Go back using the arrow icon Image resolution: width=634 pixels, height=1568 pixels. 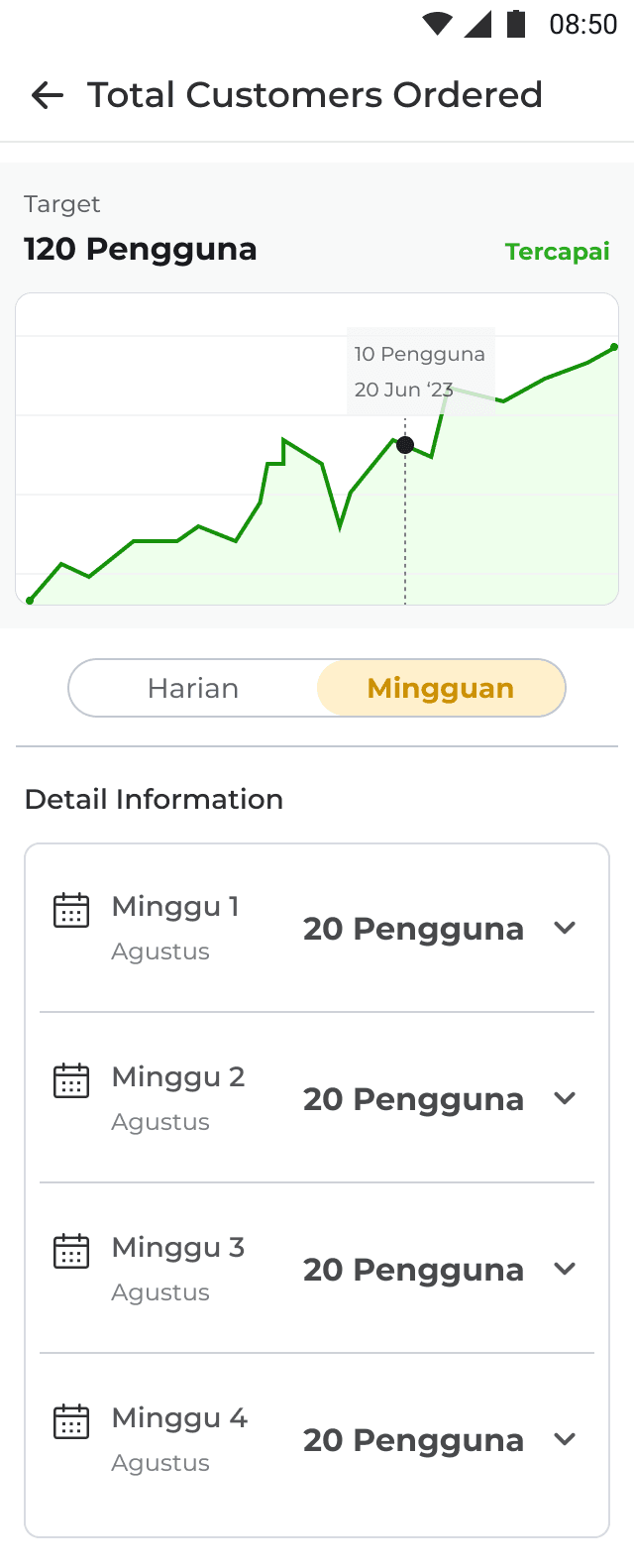pyautogui.click(x=48, y=95)
